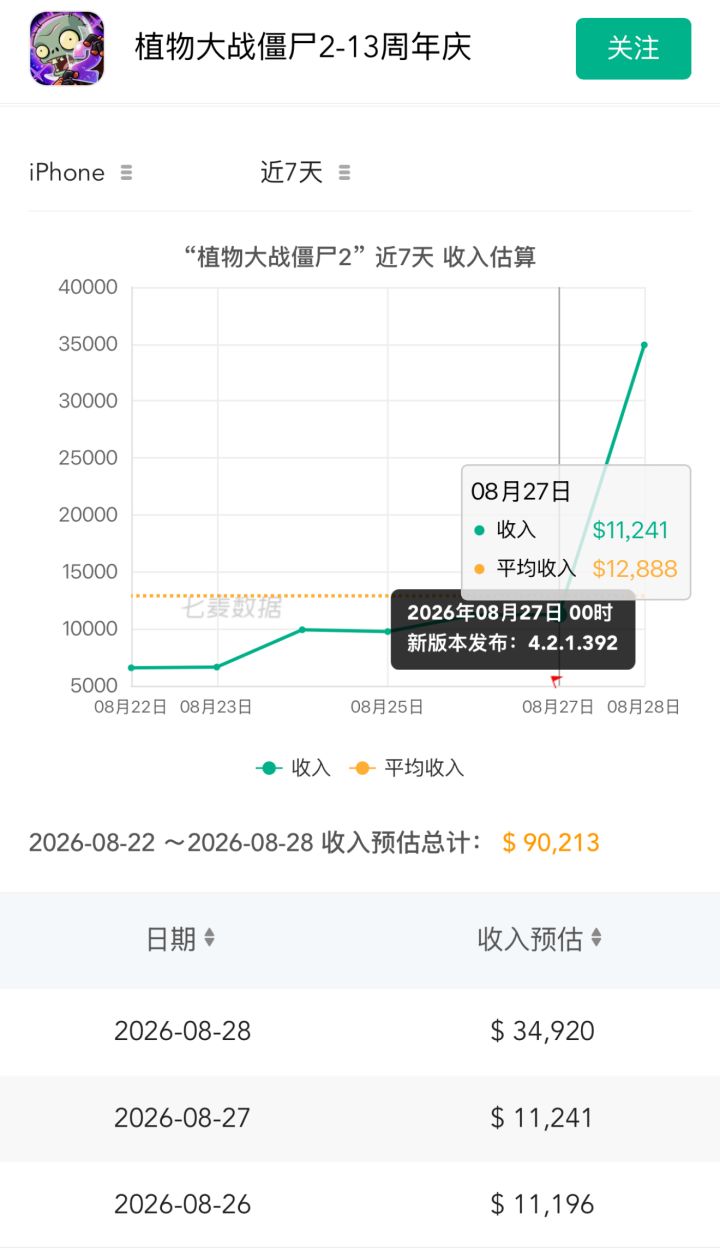This screenshot has height=1250, width=720.
Task: Sort the table by 收入预估
Action: click(540, 939)
